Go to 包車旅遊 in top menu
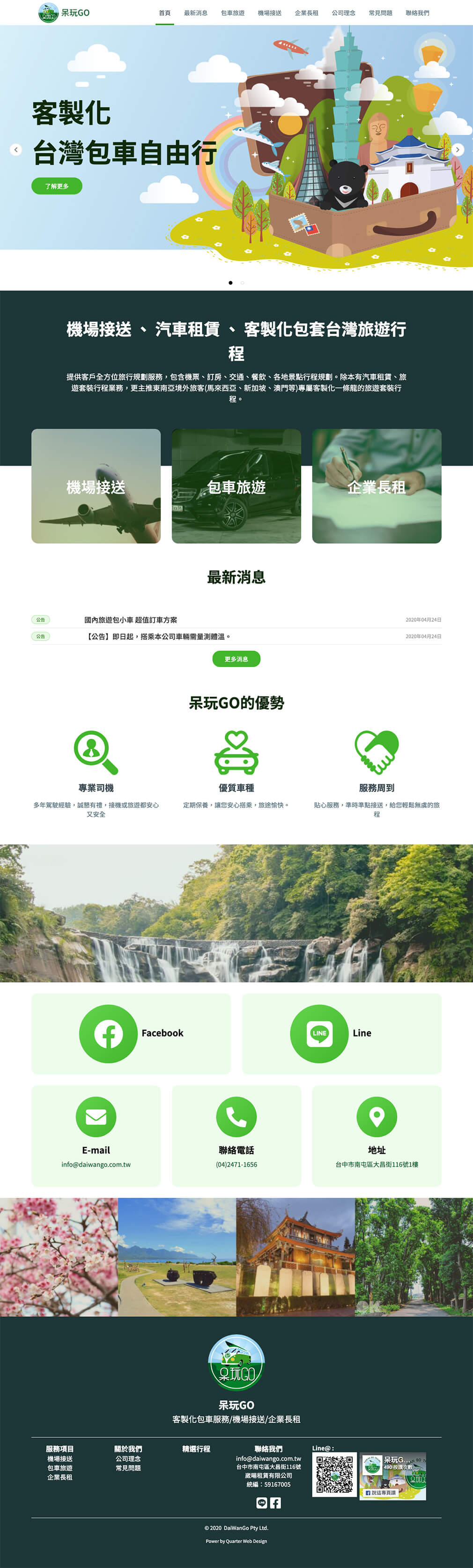This screenshot has height=1568, width=473. (x=232, y=13)
